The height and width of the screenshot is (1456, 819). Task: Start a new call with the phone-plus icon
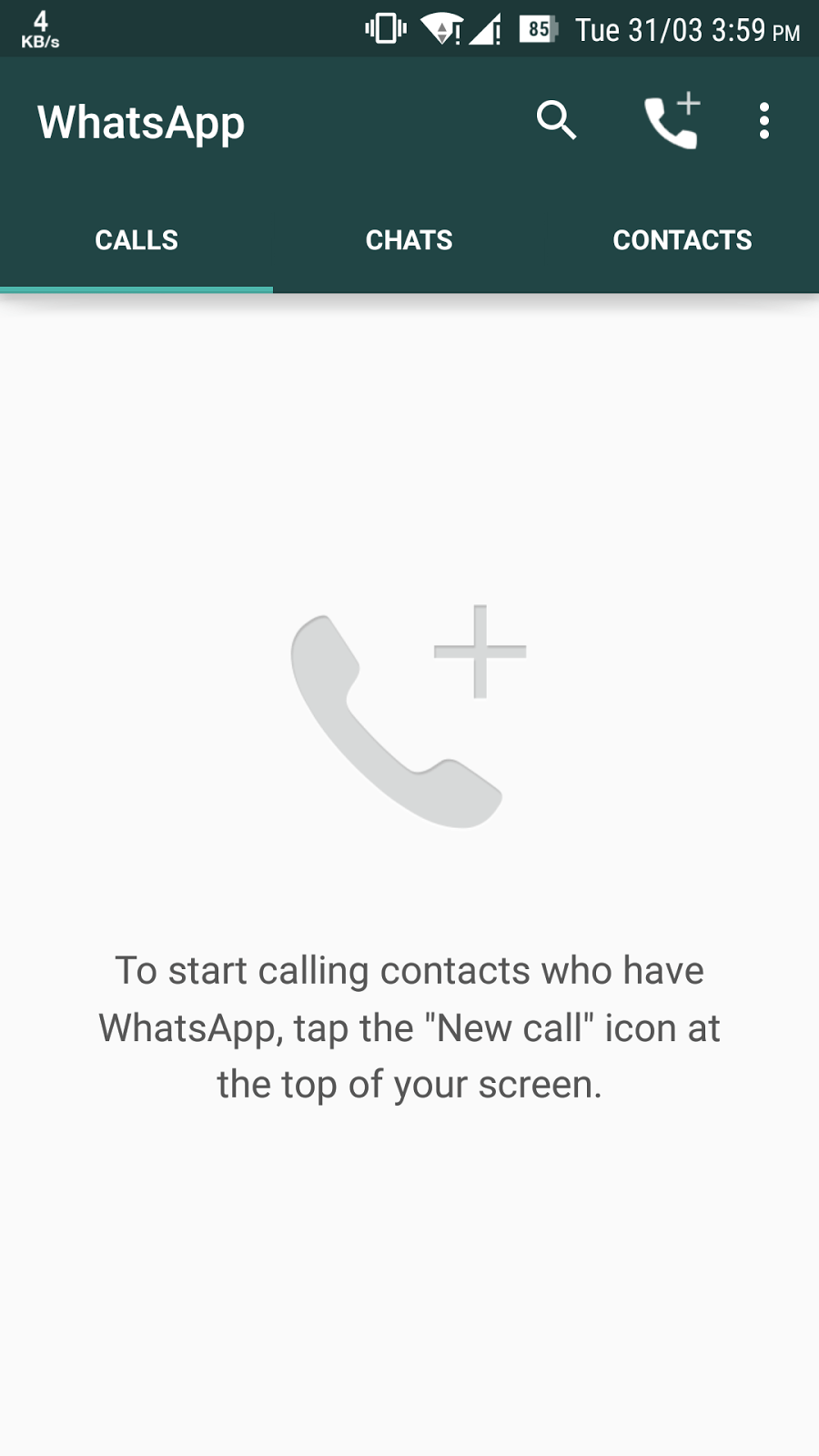[x=672, y=120]
